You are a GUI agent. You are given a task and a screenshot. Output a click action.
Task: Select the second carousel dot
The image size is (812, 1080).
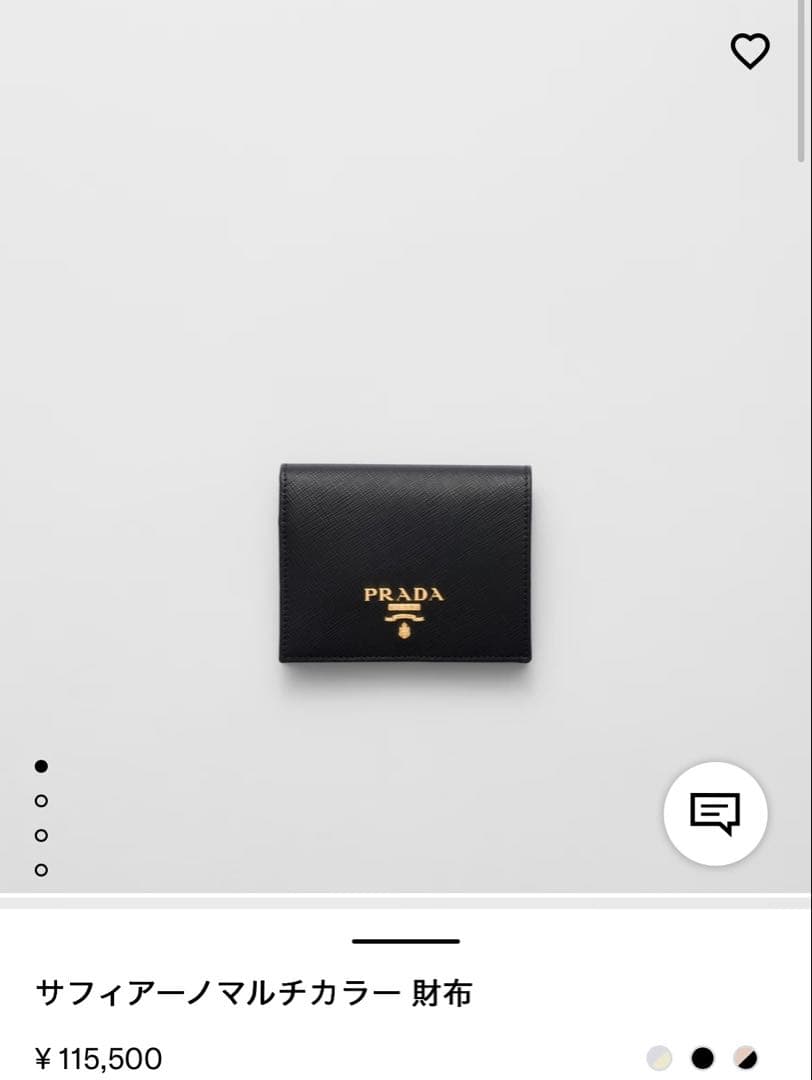(40, 801)
